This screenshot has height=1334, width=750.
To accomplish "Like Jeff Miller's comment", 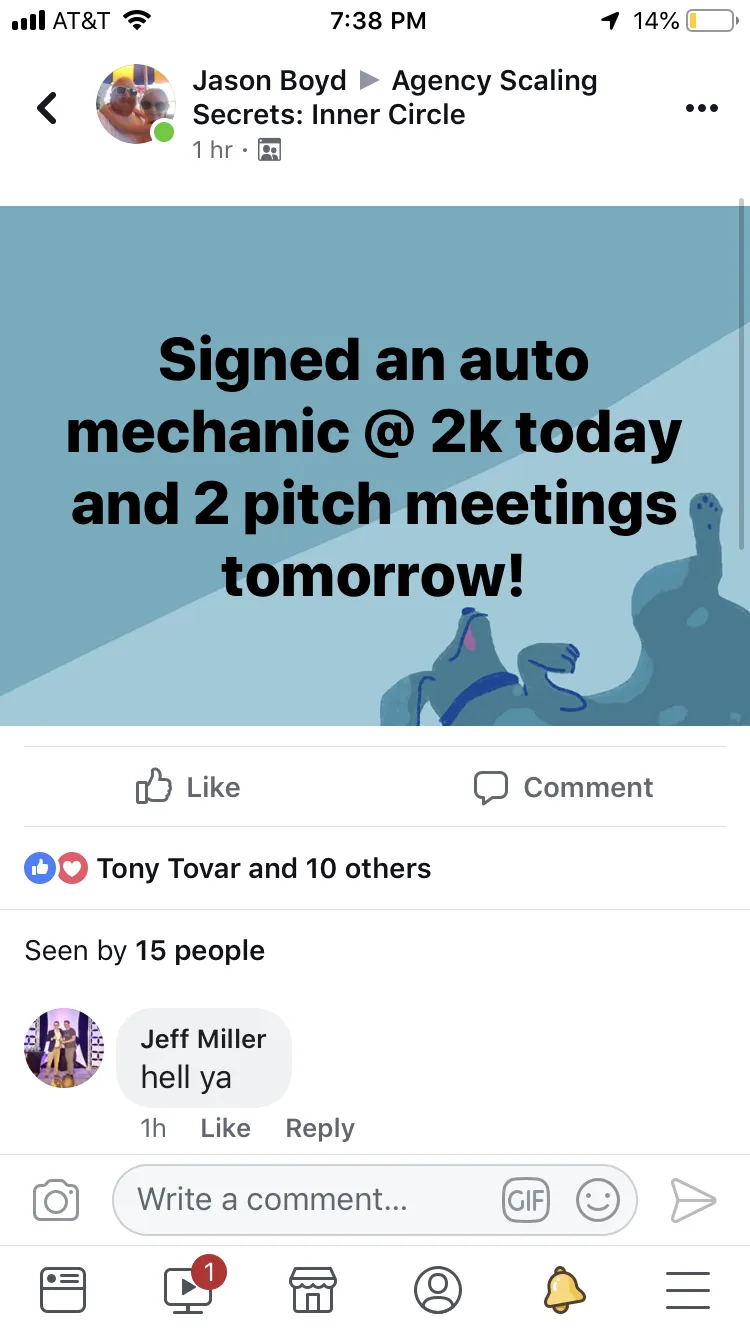I will [x=225, y=1128].
